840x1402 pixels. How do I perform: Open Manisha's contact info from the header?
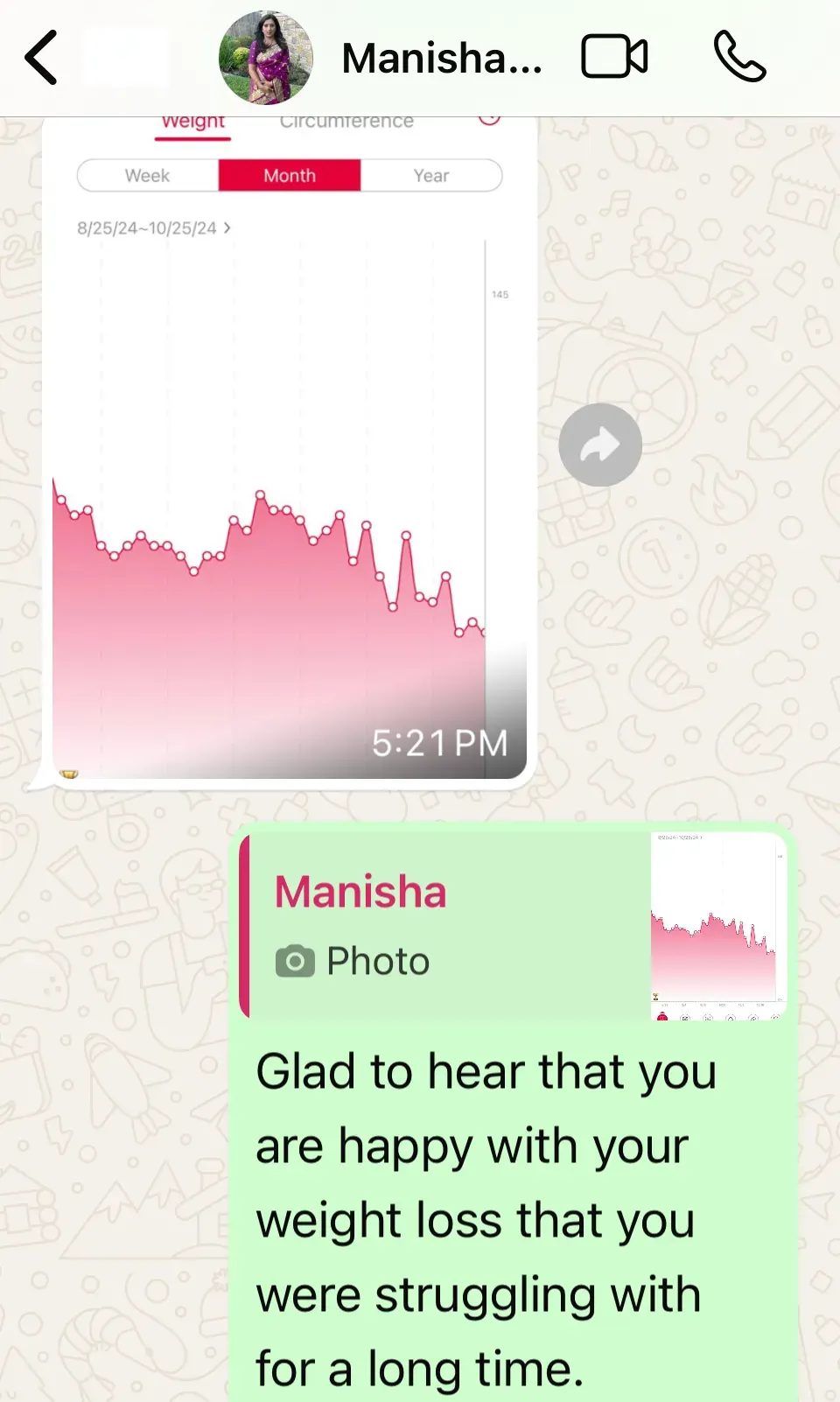(x=441, y=59)
